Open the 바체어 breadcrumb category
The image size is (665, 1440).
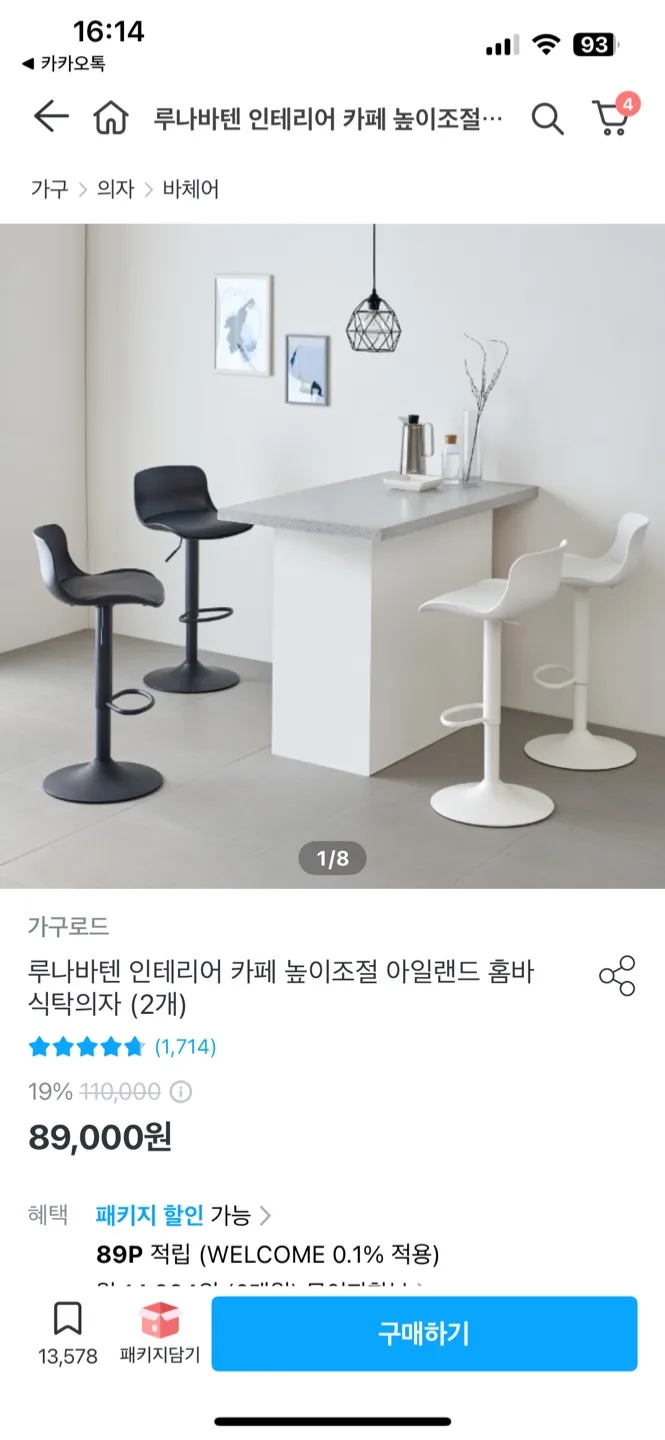coord(190,189)
